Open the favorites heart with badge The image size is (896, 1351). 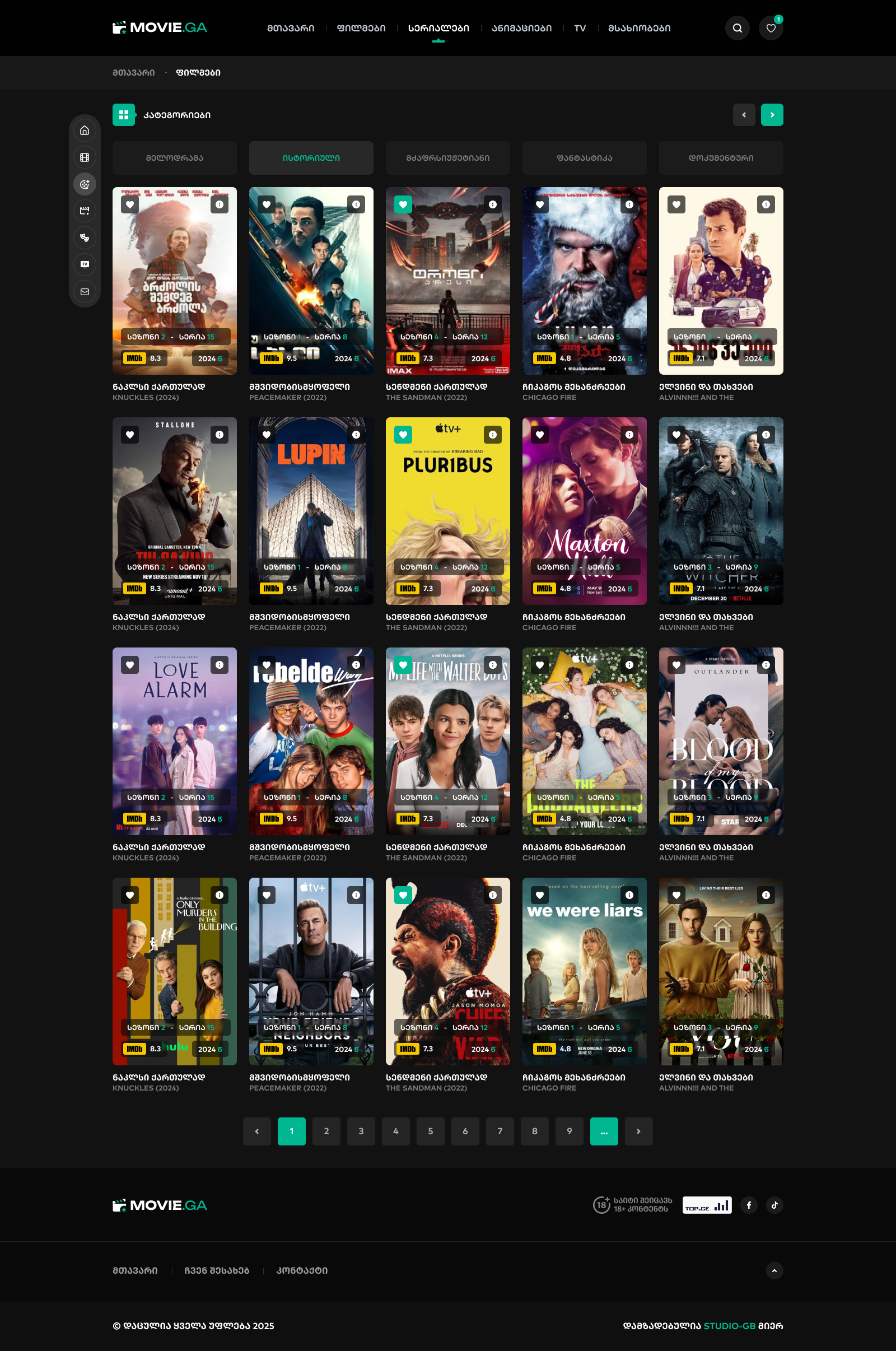(x=771, y=28)
